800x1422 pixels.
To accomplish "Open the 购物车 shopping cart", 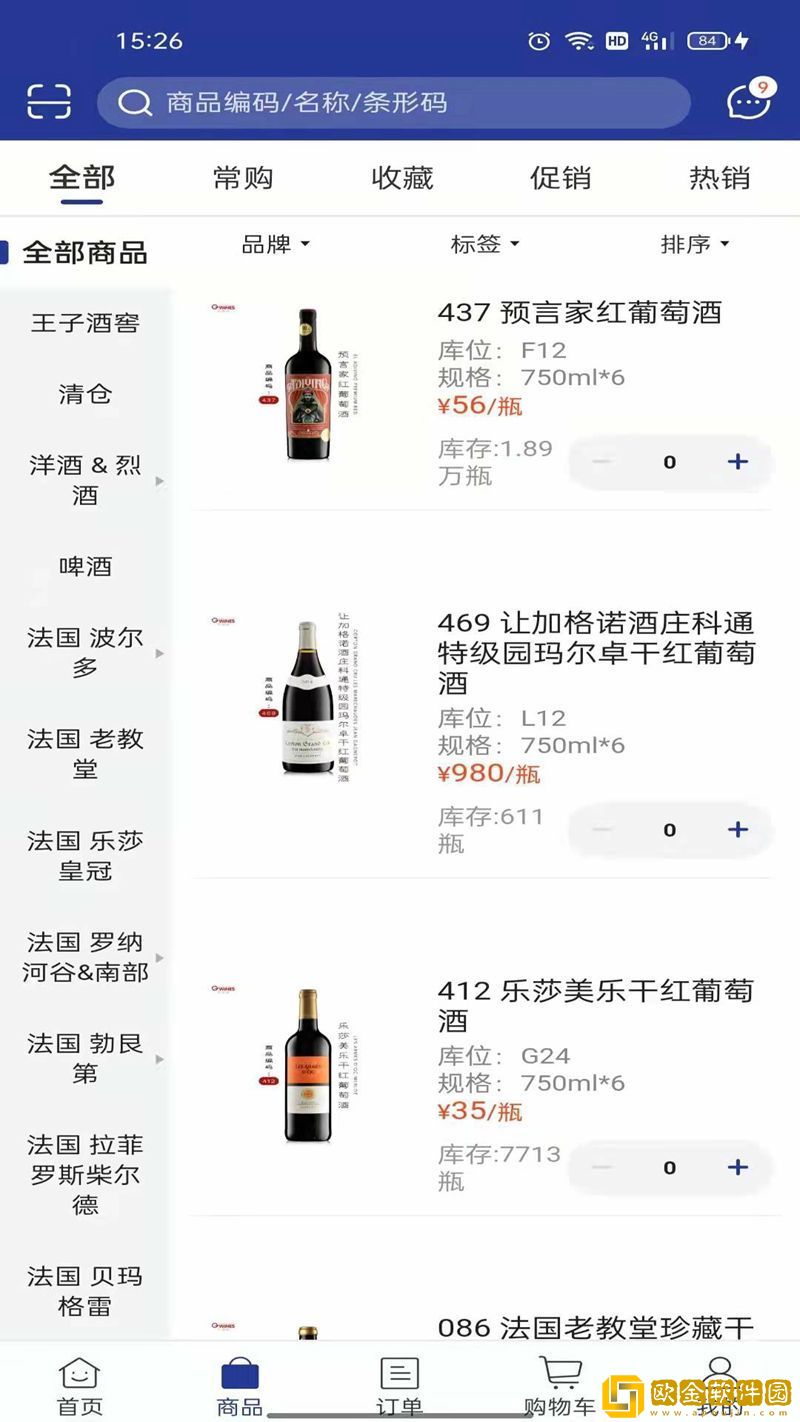I will (559, 1386).
